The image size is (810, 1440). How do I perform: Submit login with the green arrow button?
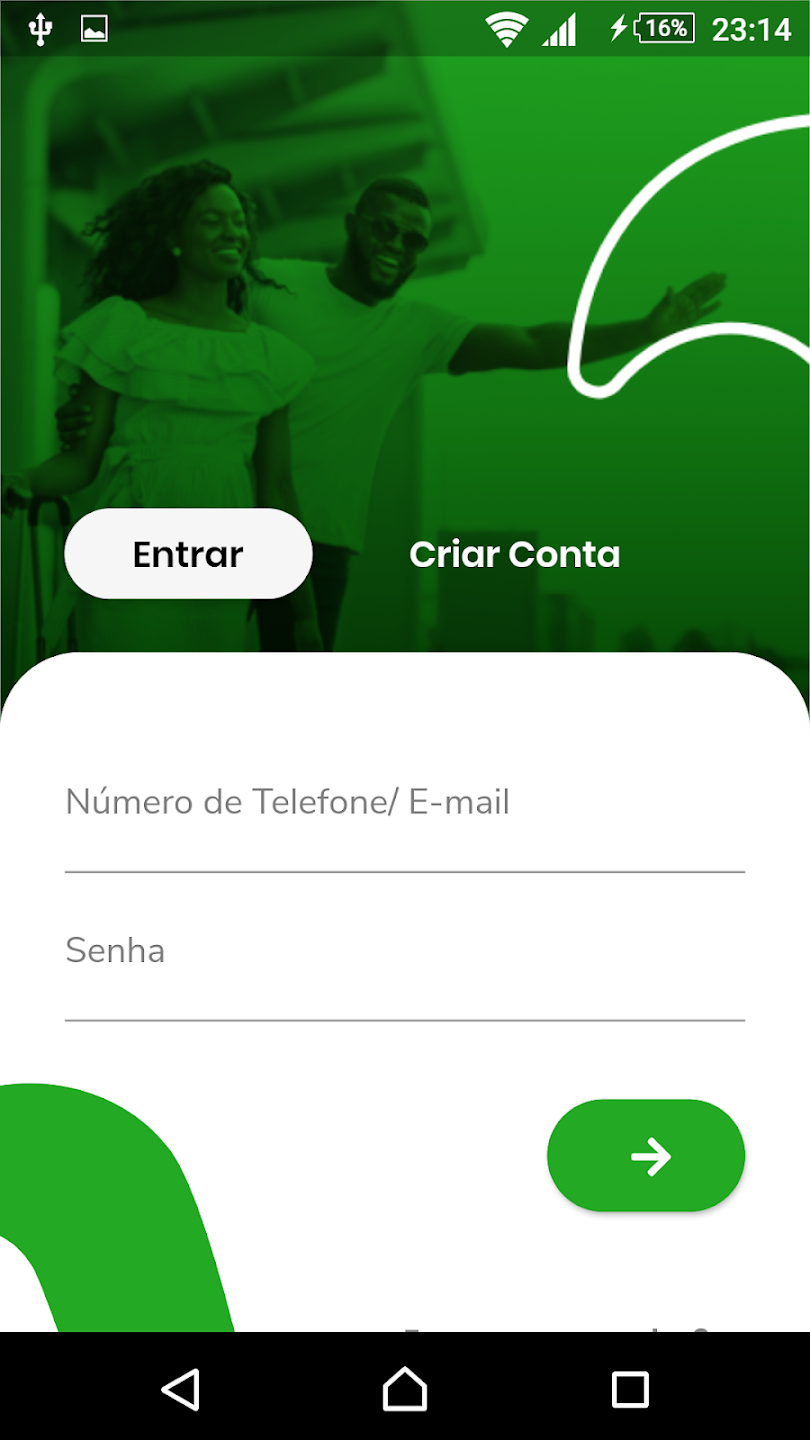646,1156
